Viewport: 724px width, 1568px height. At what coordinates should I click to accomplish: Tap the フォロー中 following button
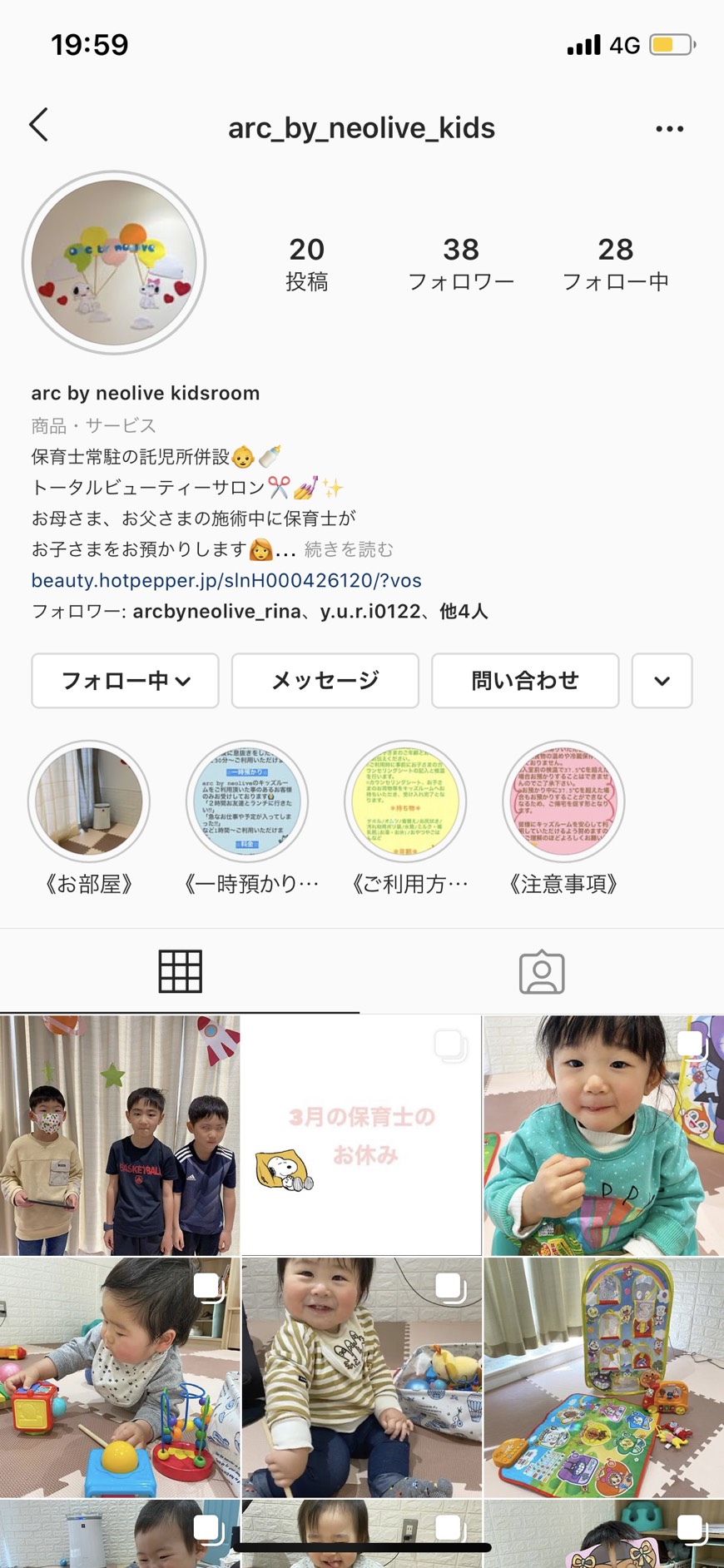coord(126,681)
